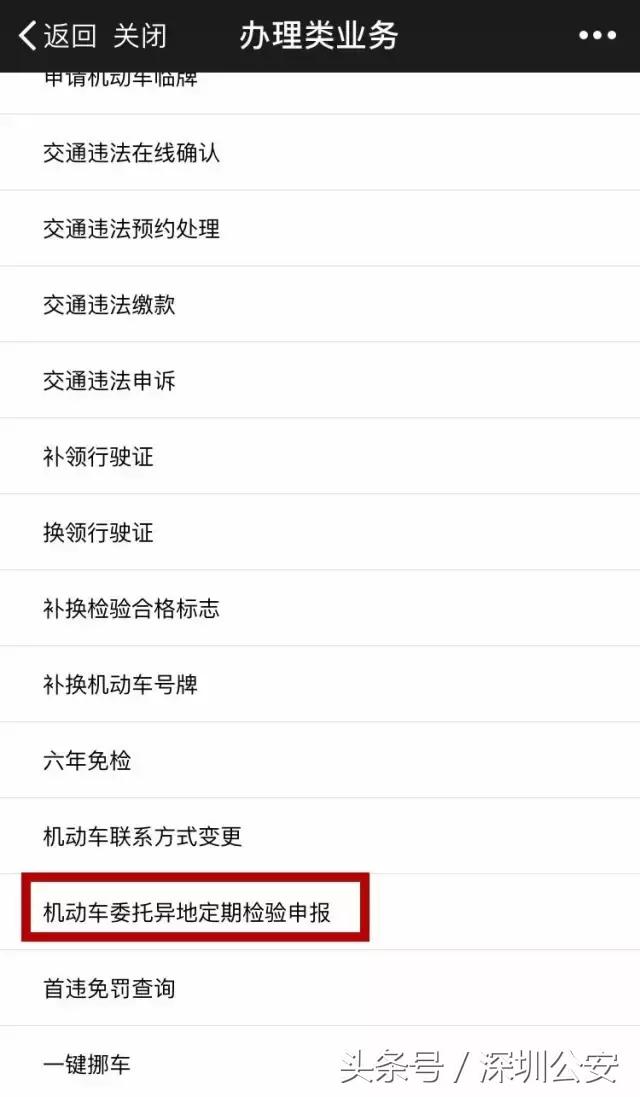Open 交通违法在线确认
The height and width of the screenshot is (1097, 640).
pos(320,153)
